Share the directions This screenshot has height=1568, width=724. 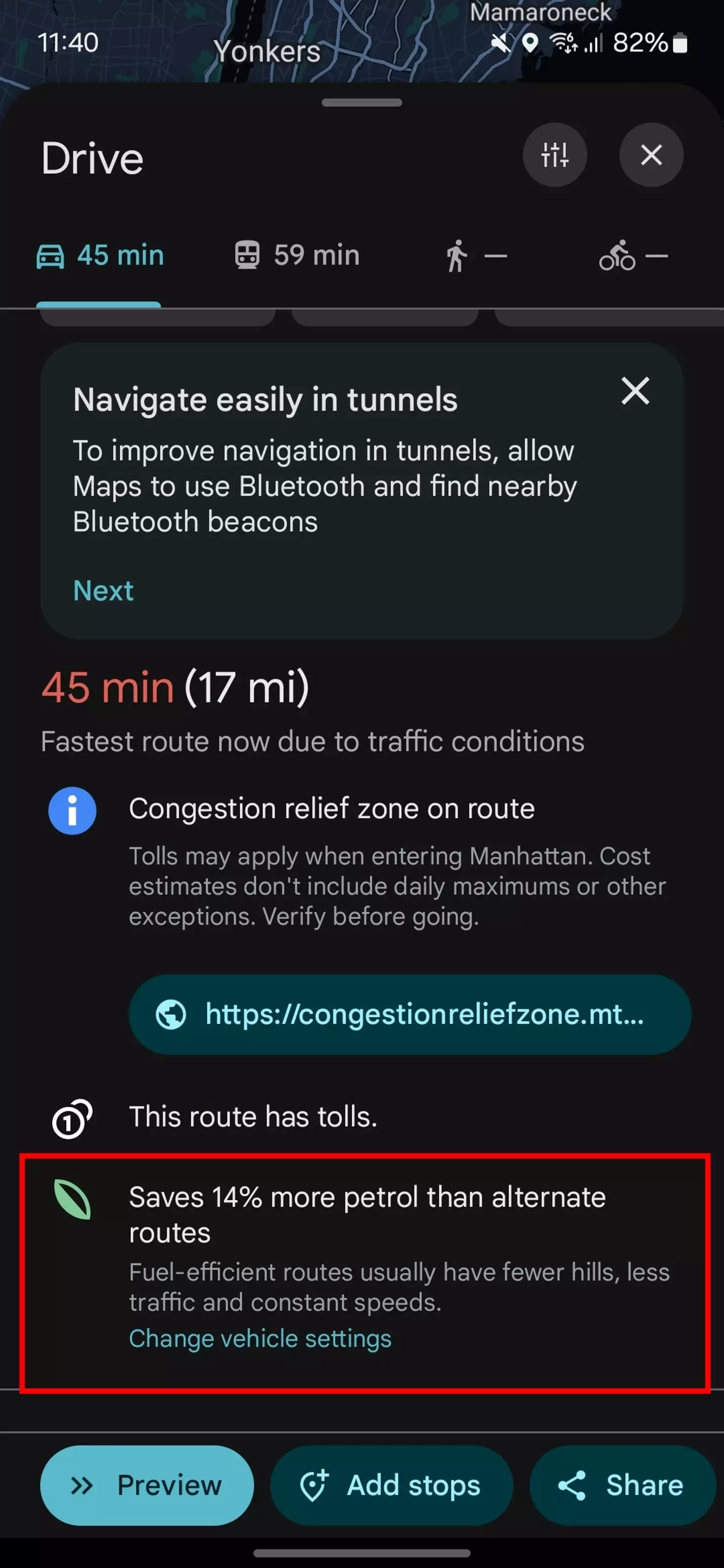(x=622, y=1485)
